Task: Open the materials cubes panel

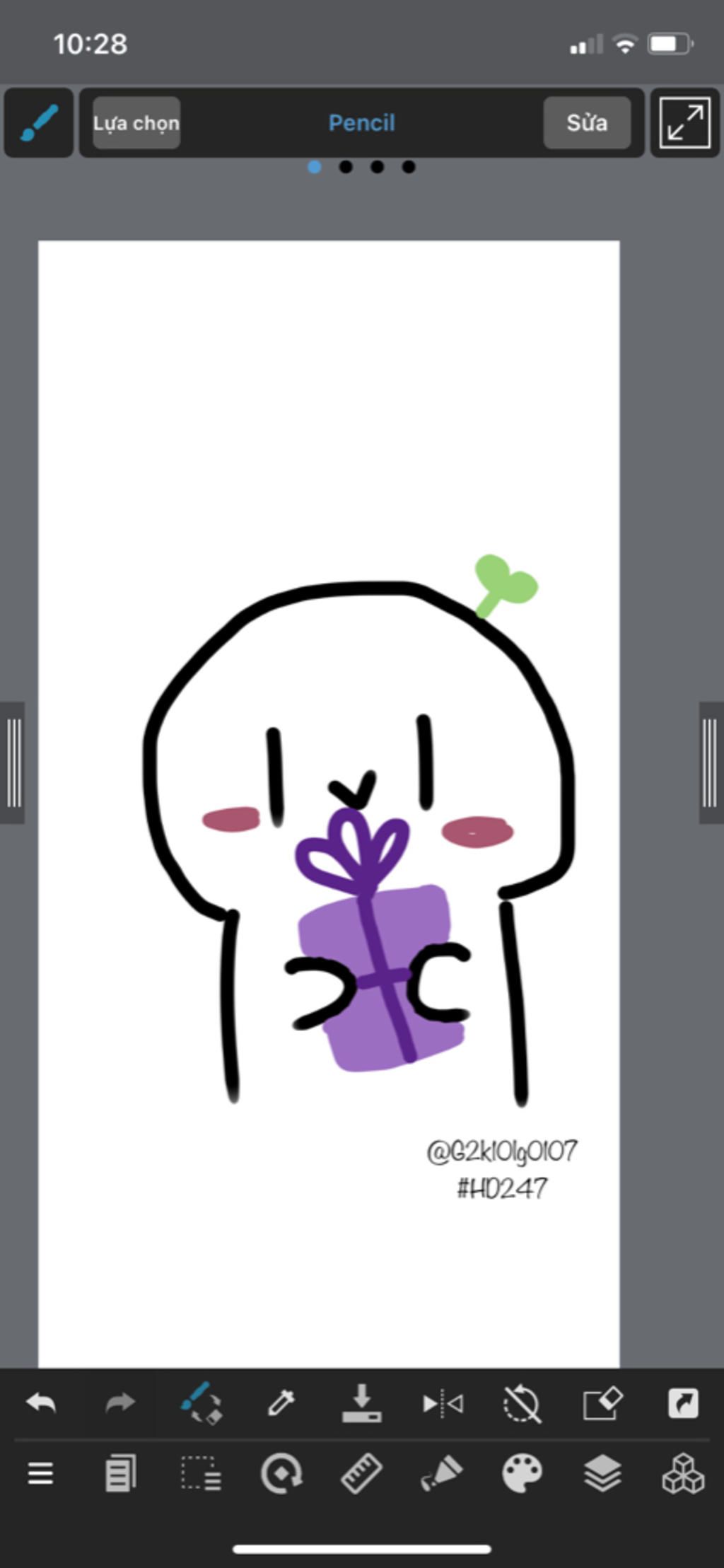Action: [683, 1474]
